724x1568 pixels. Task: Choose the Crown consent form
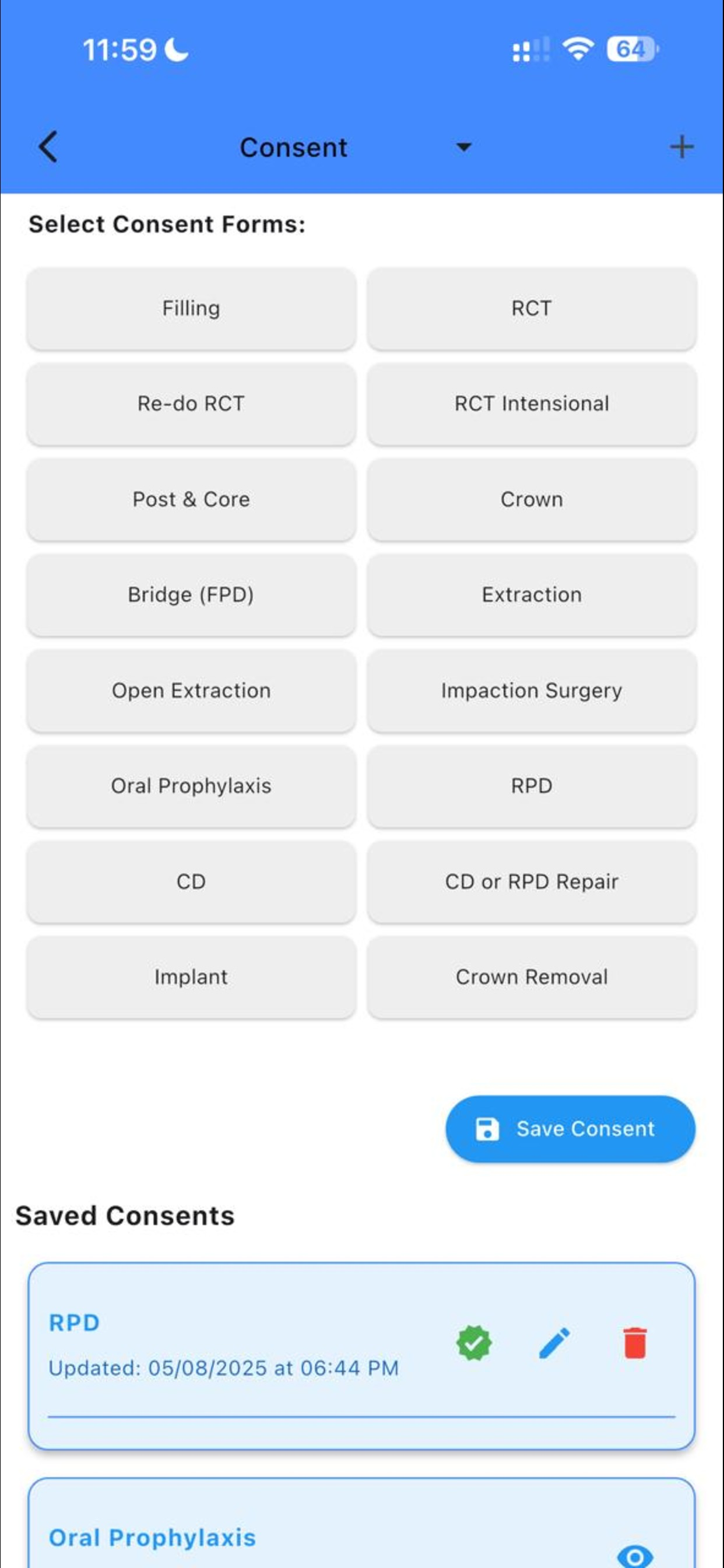click(532, 500)
